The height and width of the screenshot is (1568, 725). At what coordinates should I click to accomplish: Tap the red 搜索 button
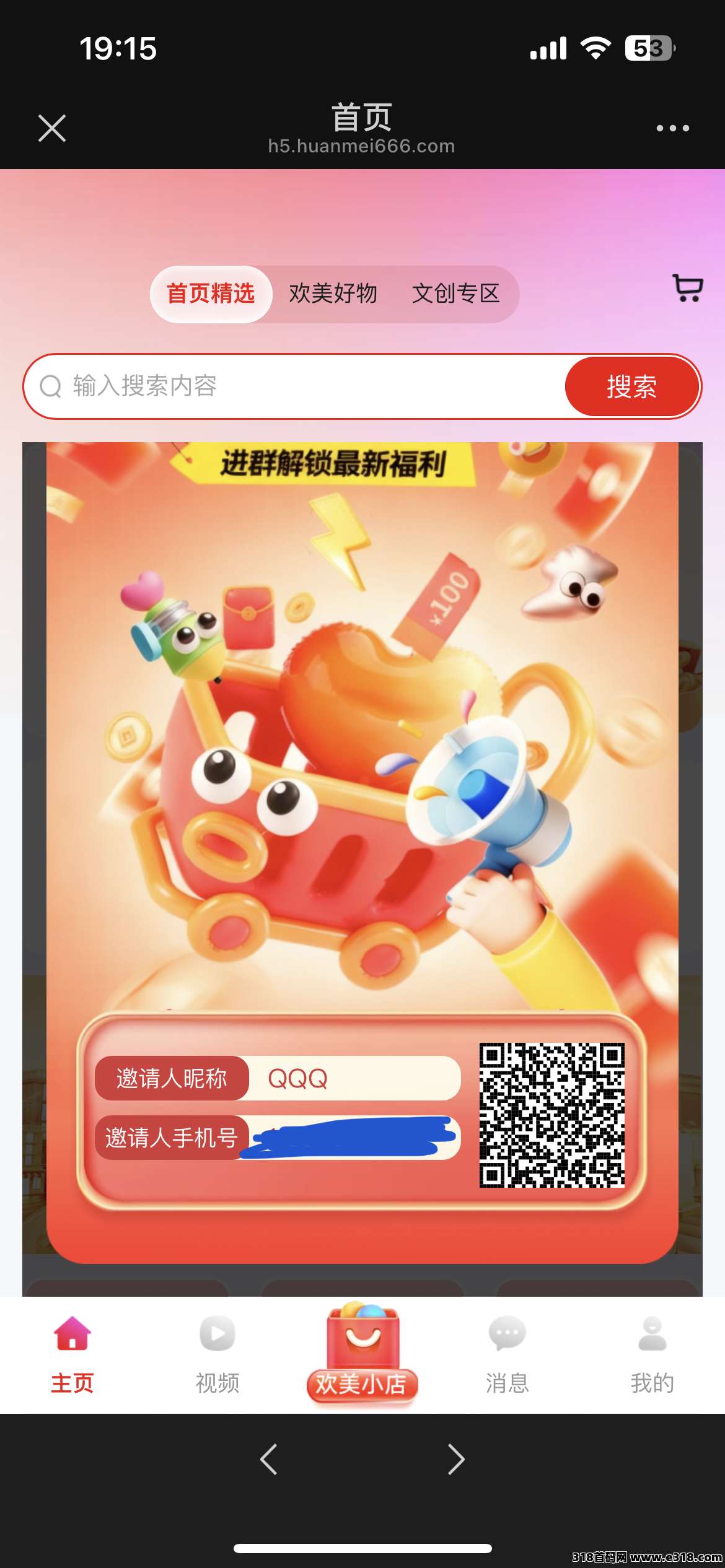[631, 386]
